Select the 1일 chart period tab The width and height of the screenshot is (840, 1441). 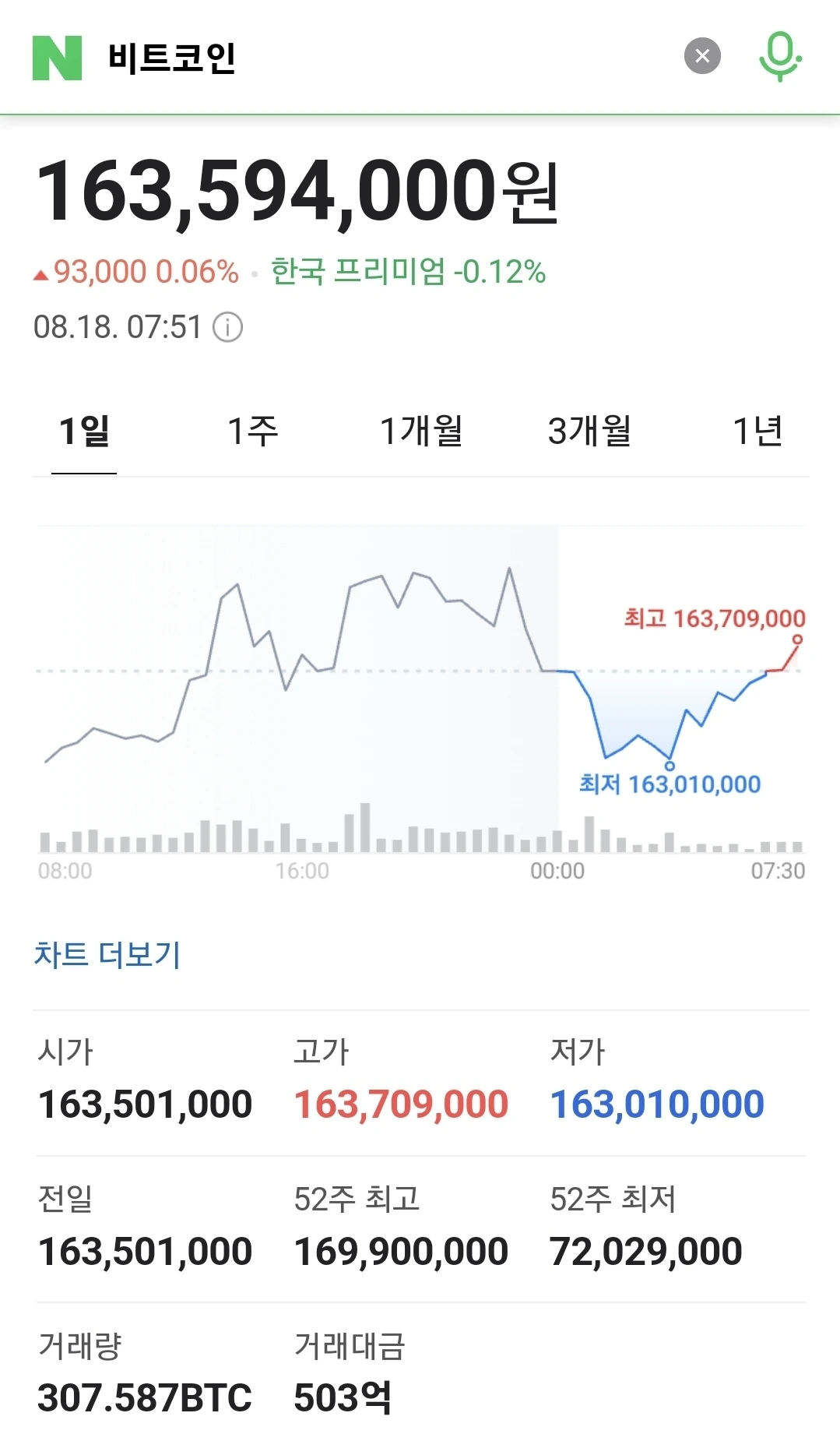[84, 431]
